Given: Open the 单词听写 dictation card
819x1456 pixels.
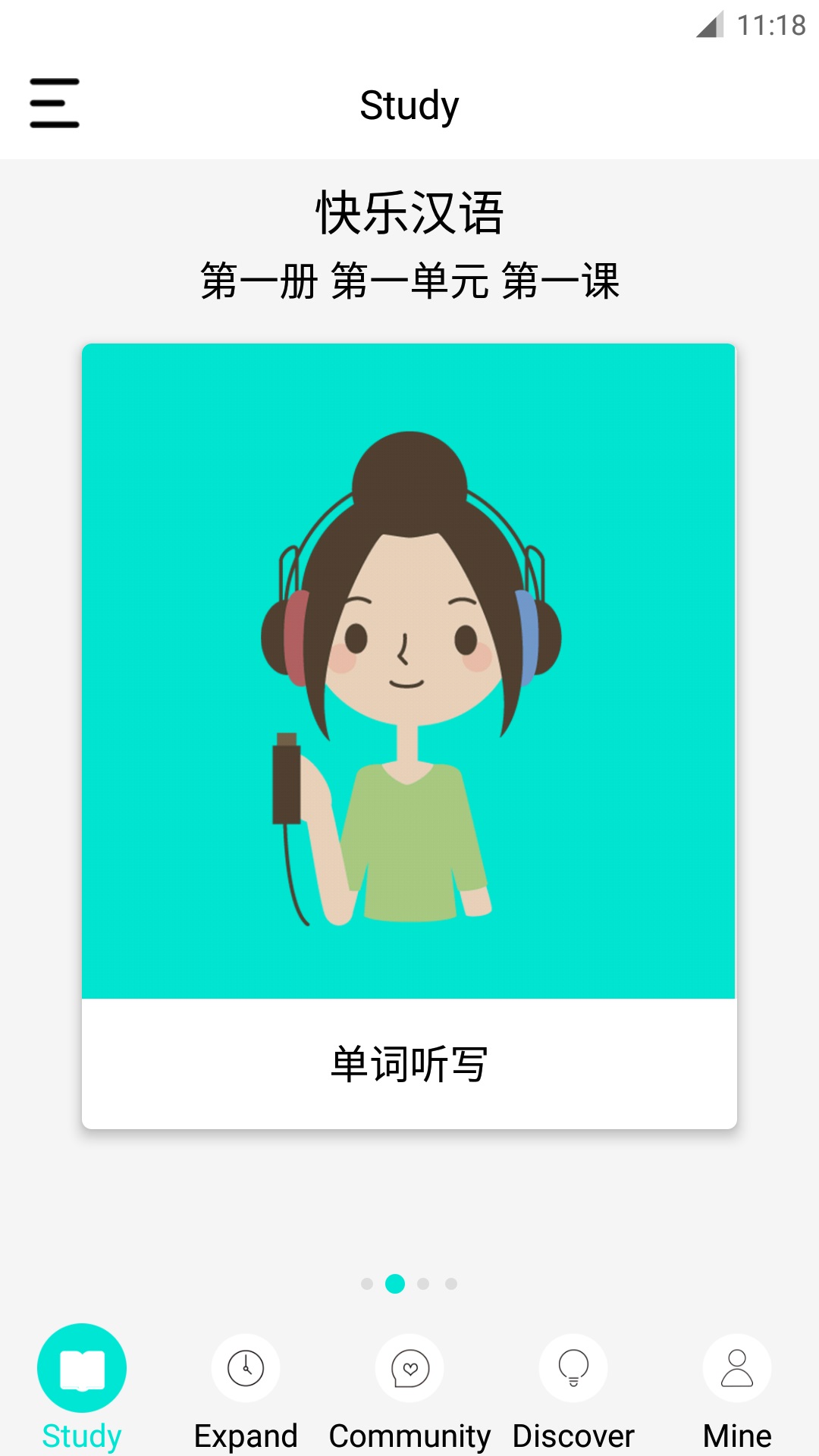Looking at the screenshot, I should tap(409, 736).
